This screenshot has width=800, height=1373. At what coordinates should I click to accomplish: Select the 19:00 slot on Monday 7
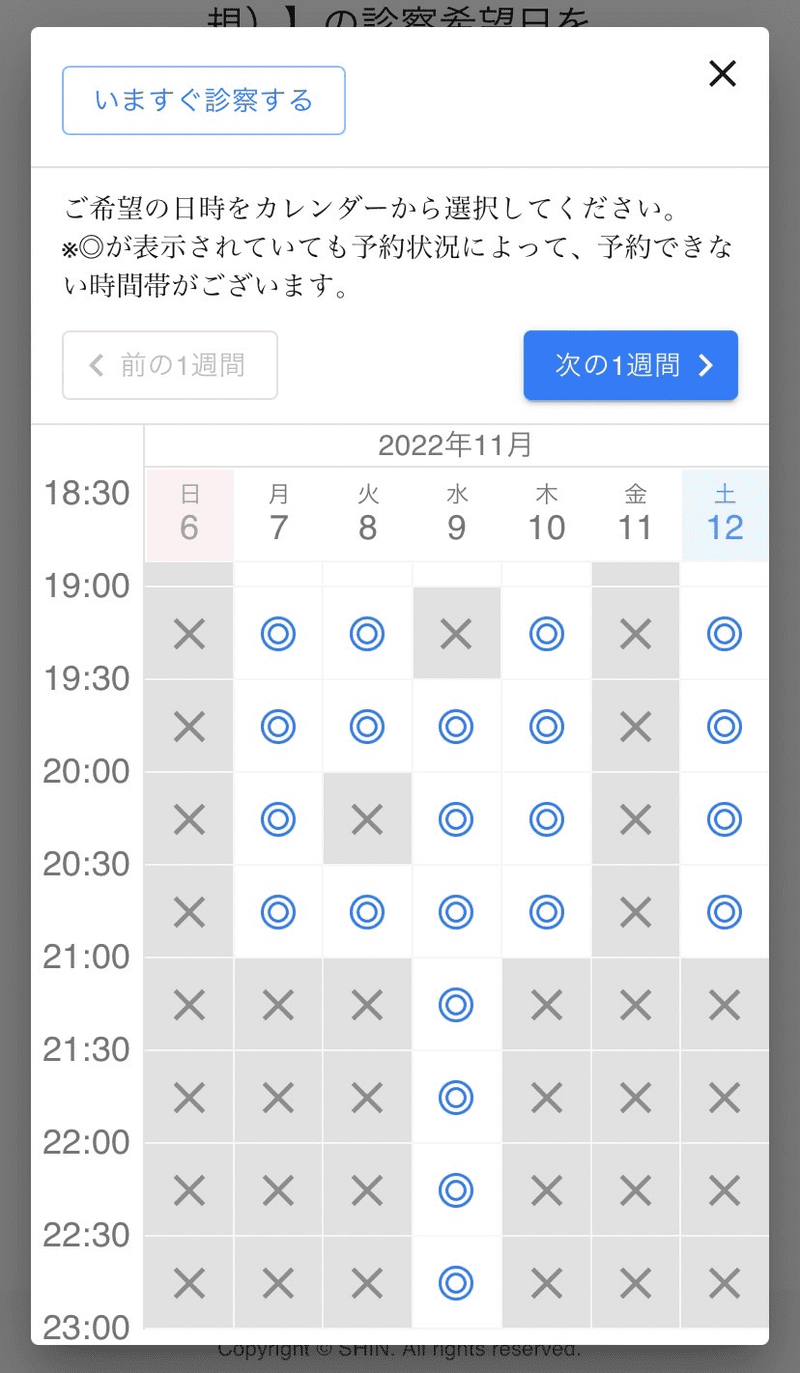click(278, 633)
